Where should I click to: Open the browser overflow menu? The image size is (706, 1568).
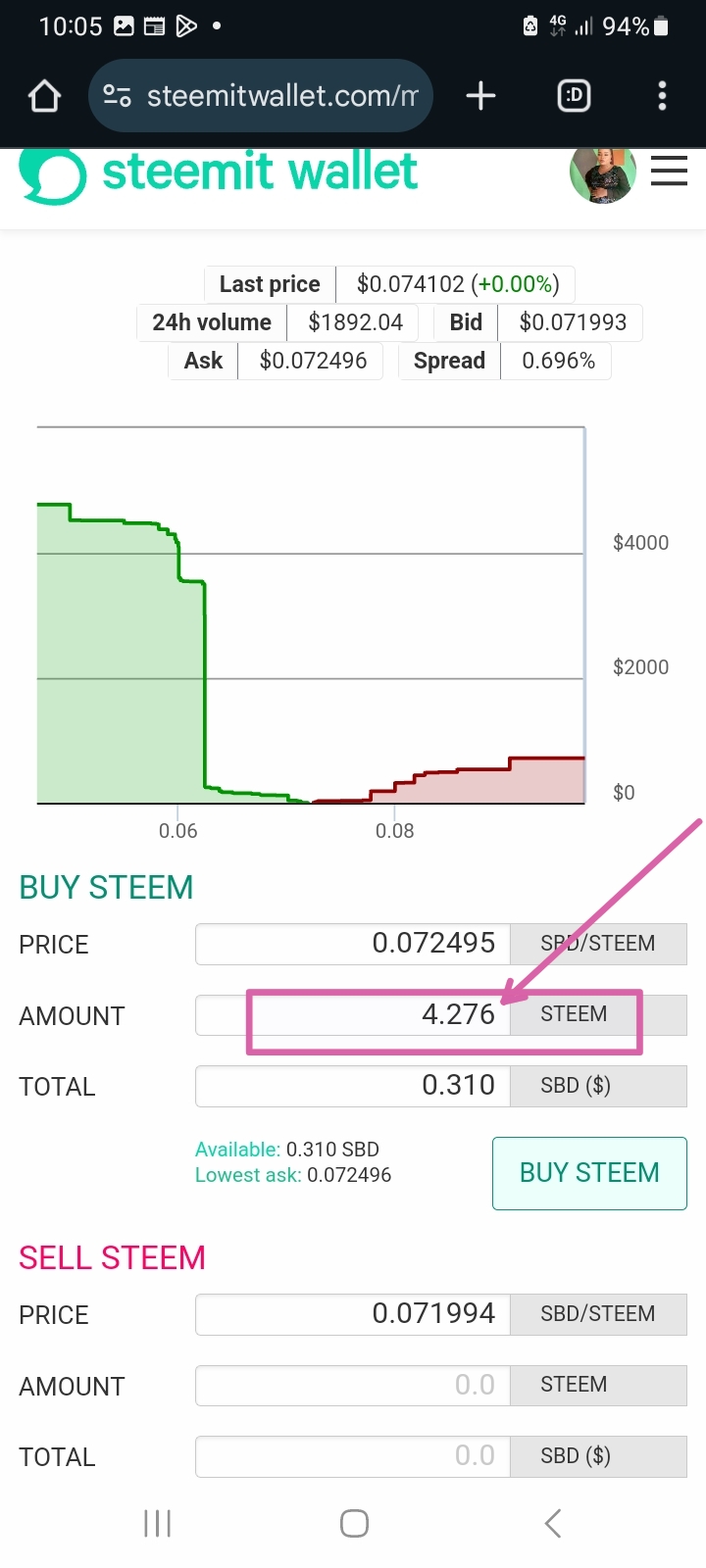tap(662, 96)
